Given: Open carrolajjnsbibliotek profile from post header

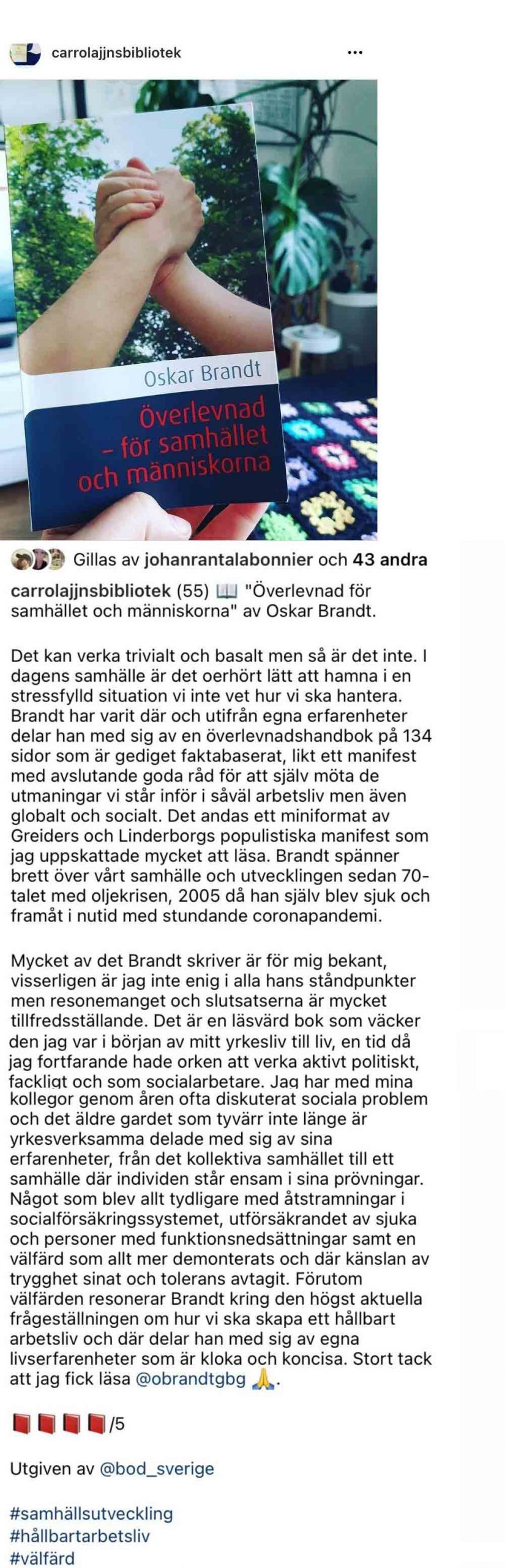Looking at the screenshot, I should point(116,53).
